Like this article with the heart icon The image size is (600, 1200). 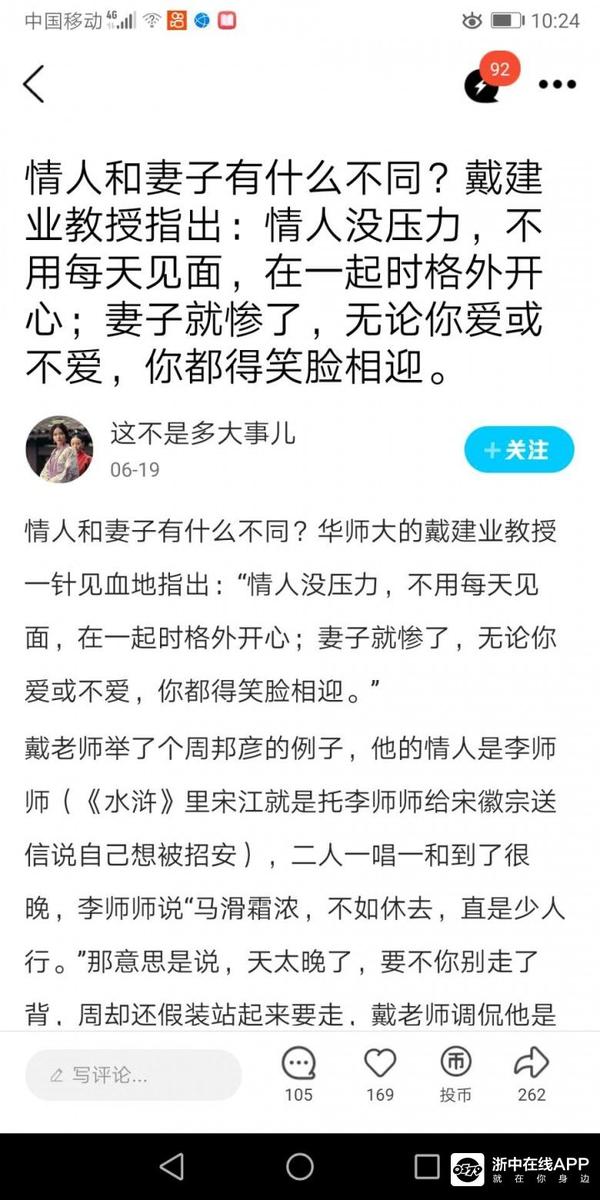(380, 1065)
